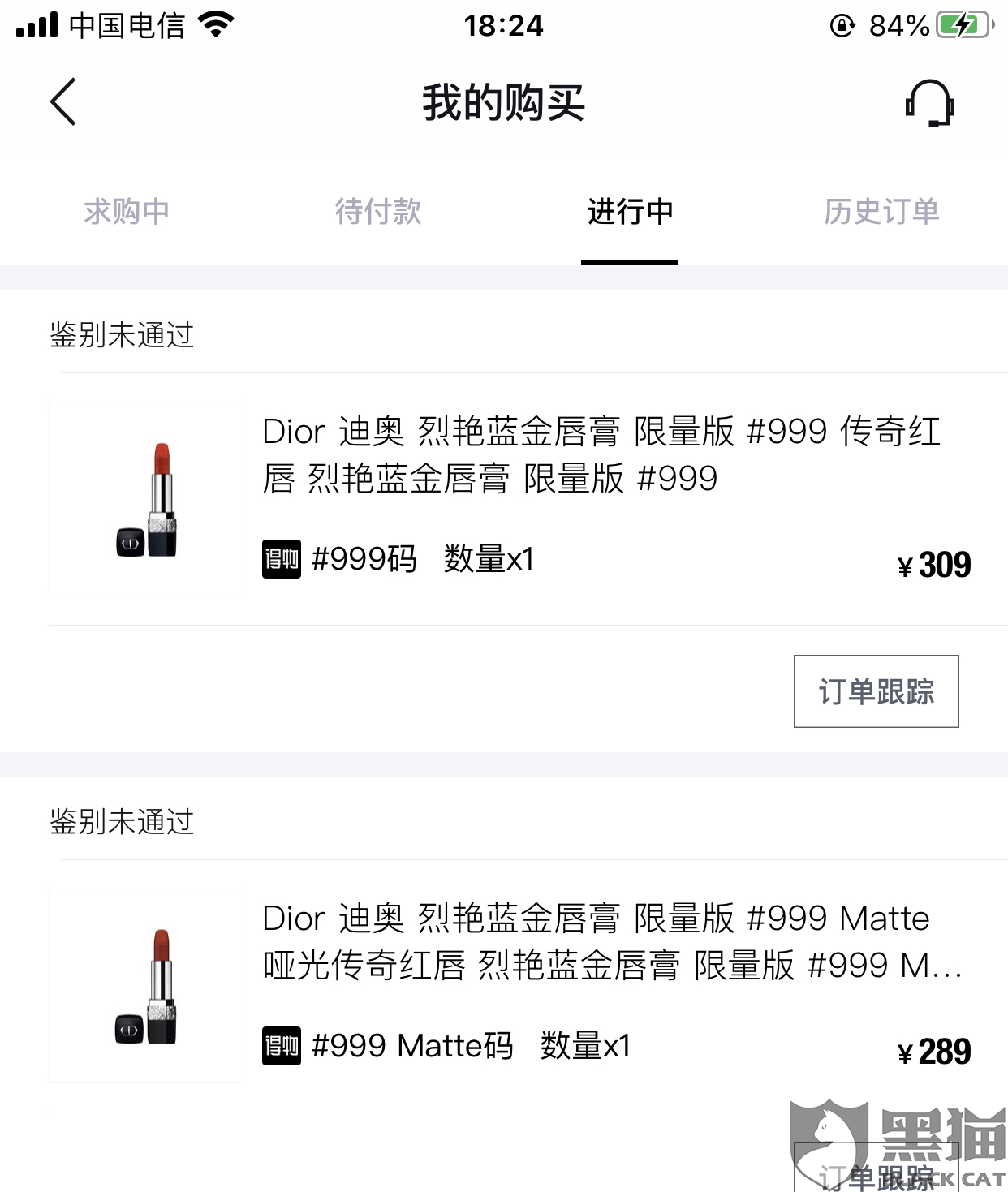Switch to the 求购中 tab

coord(127,212)
